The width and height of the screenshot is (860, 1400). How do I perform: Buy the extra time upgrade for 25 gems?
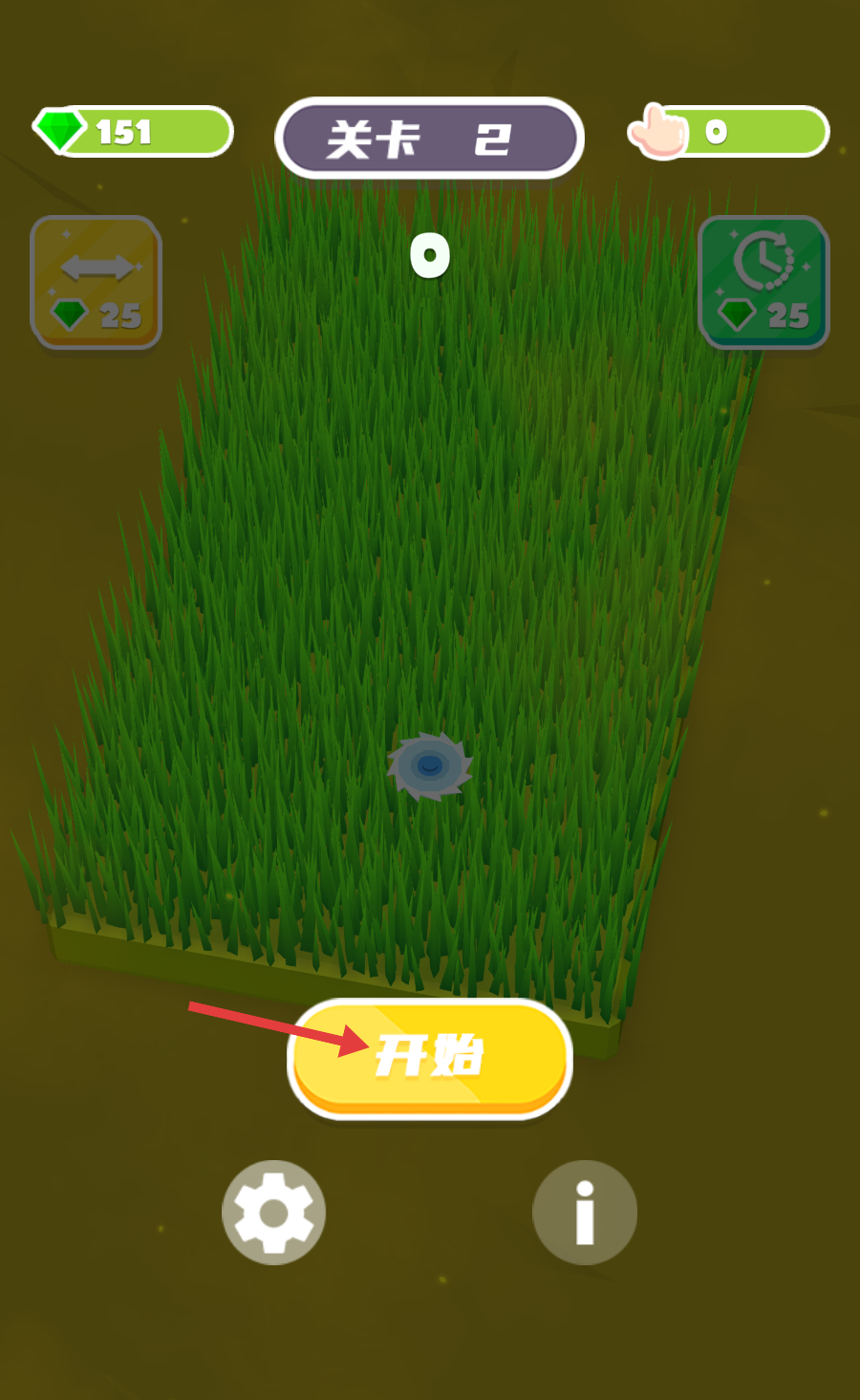763,283
